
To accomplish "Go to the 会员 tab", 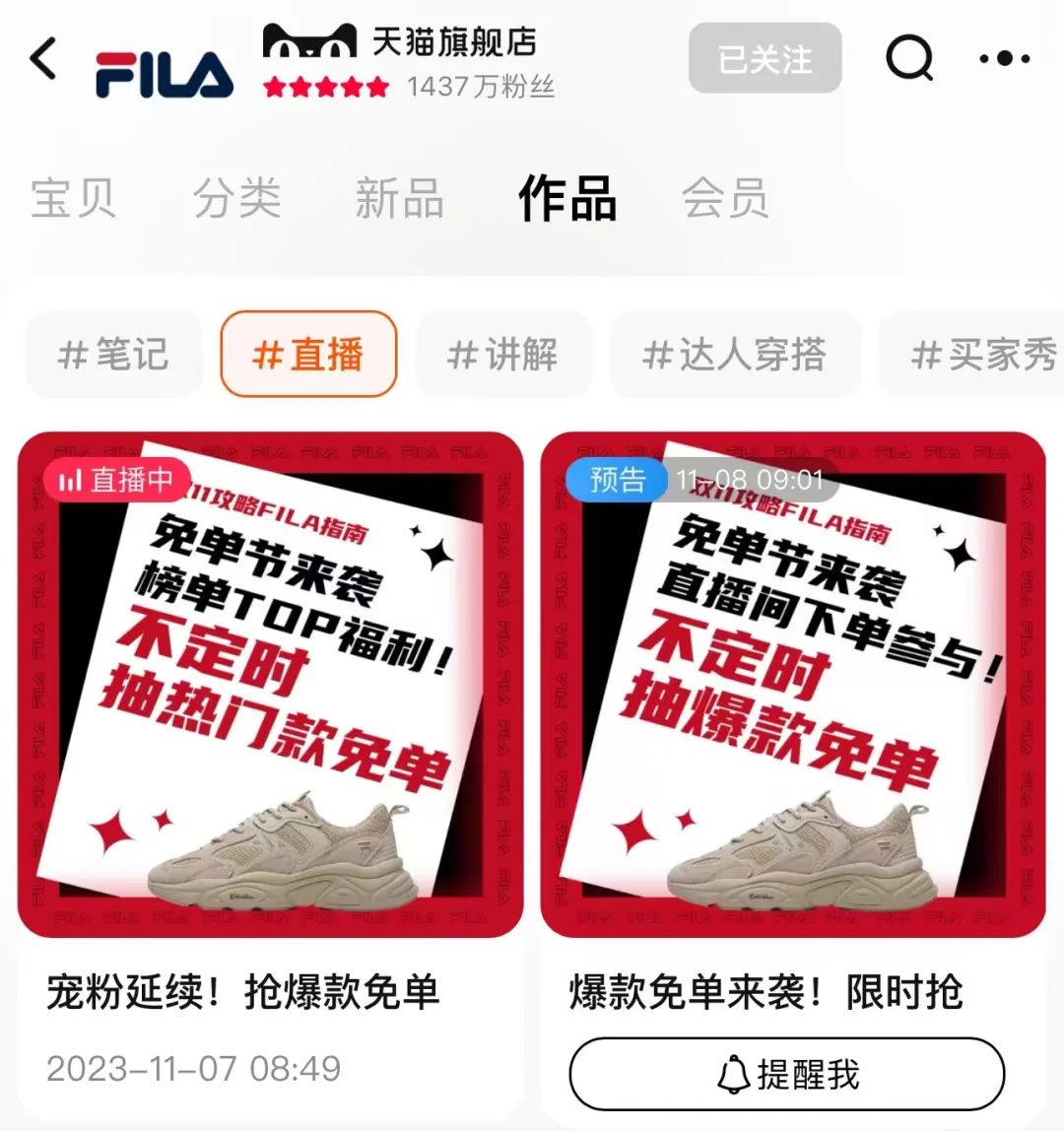I will [x=725, y=198].
